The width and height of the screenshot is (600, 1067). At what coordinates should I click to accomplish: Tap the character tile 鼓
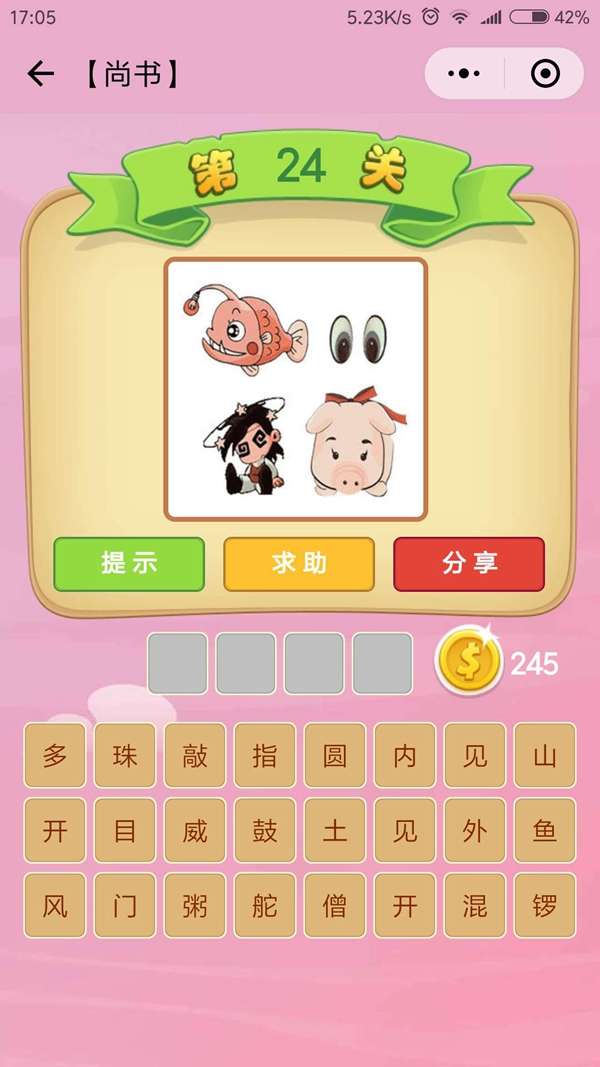(265, 830)
